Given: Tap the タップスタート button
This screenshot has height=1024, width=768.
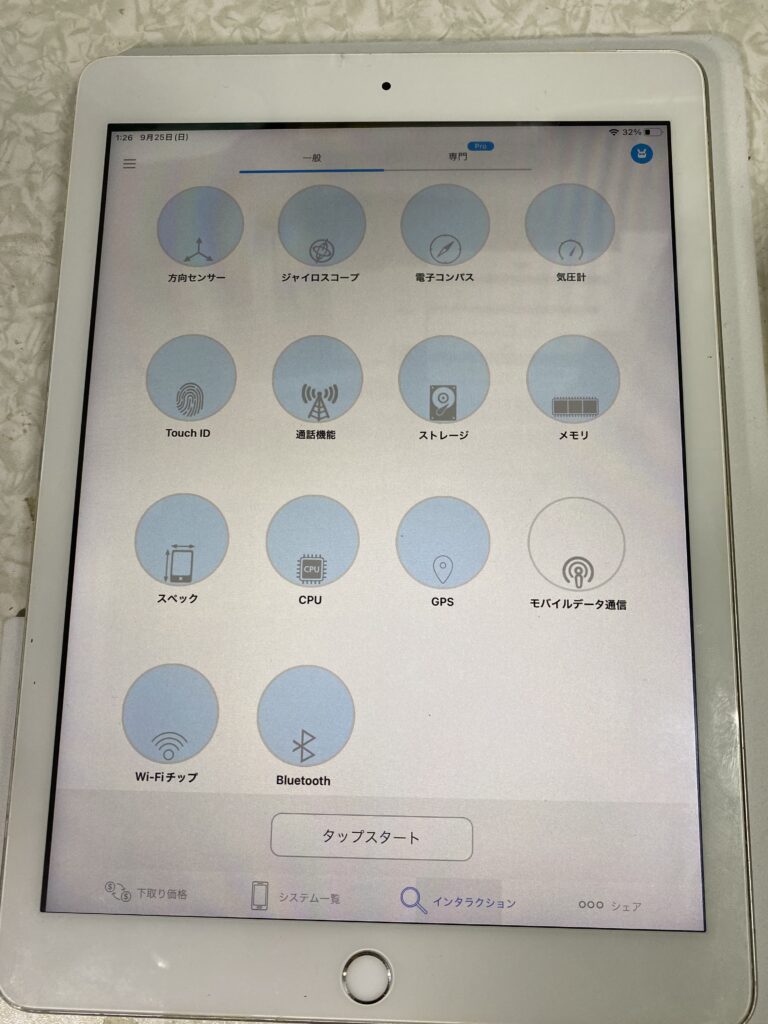Looking at the screenshot, I should 371,838.
